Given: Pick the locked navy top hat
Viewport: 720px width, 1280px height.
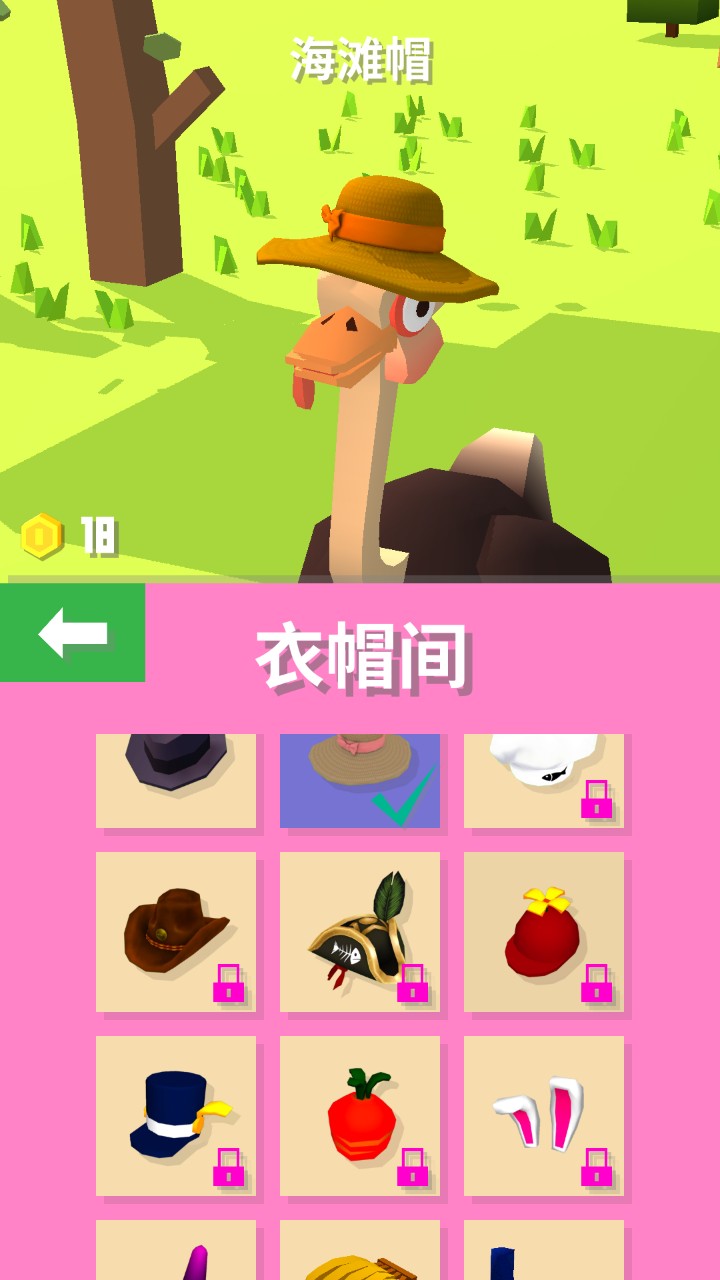Looking at the screenshot, I should pyautogui.click(x=176, y=1116).
